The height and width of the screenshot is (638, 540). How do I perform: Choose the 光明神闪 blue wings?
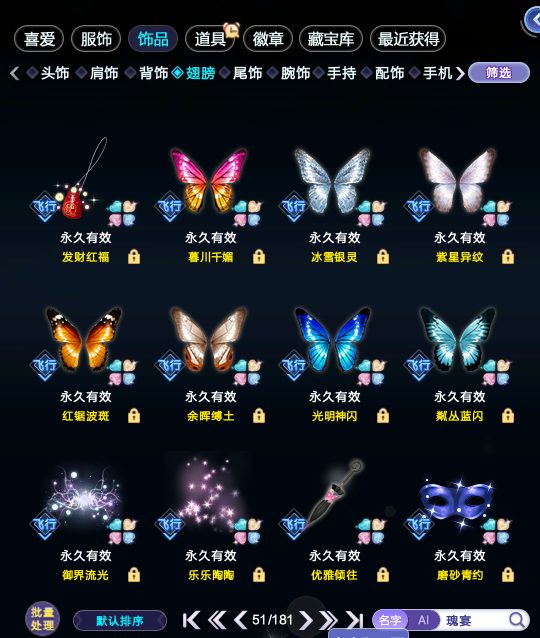334,340
